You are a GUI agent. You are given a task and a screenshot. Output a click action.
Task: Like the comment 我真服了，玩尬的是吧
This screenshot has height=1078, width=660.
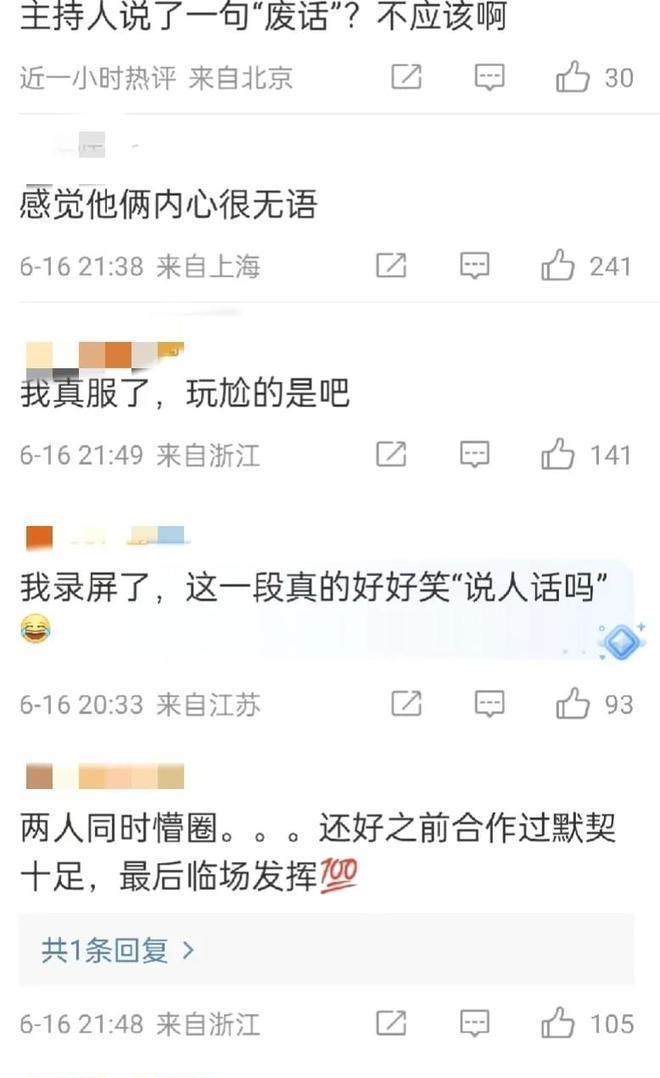click(x=558, y=455)
